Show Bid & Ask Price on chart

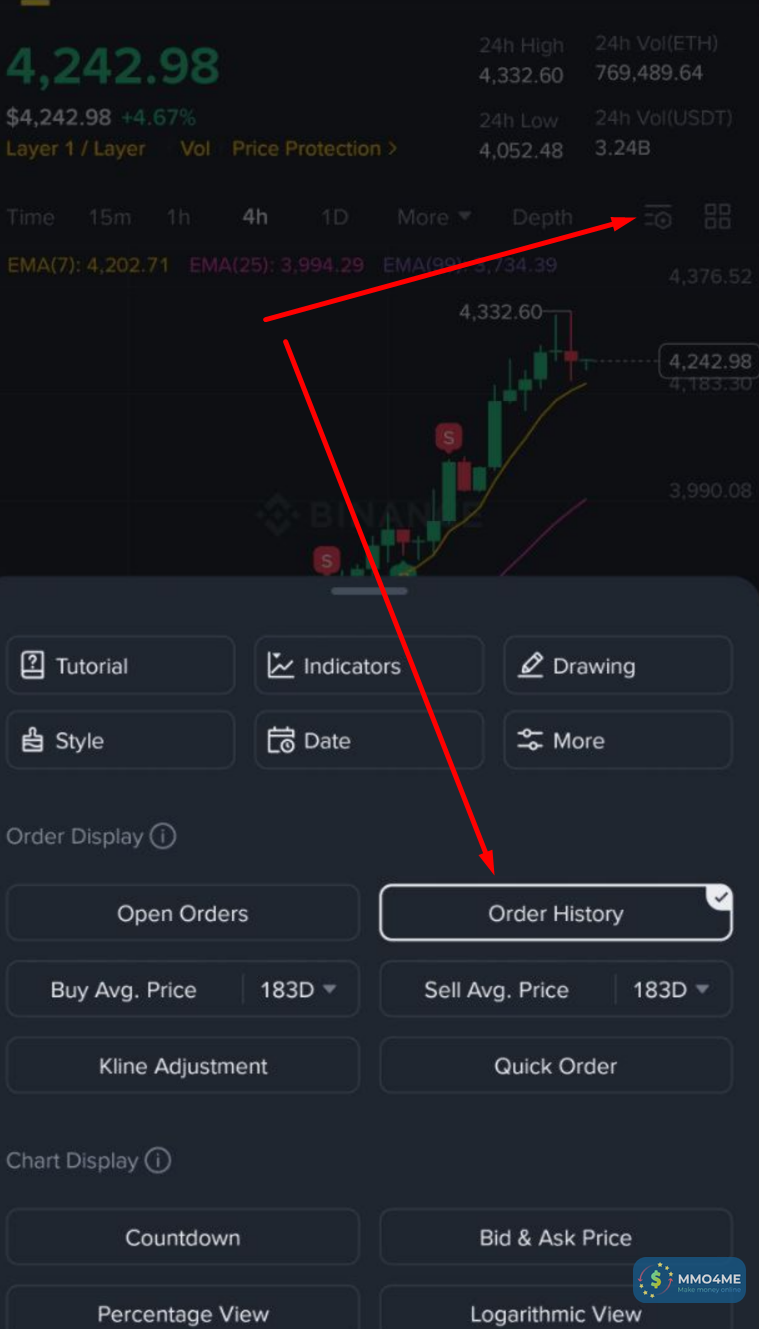click(x=555, y=1238)
